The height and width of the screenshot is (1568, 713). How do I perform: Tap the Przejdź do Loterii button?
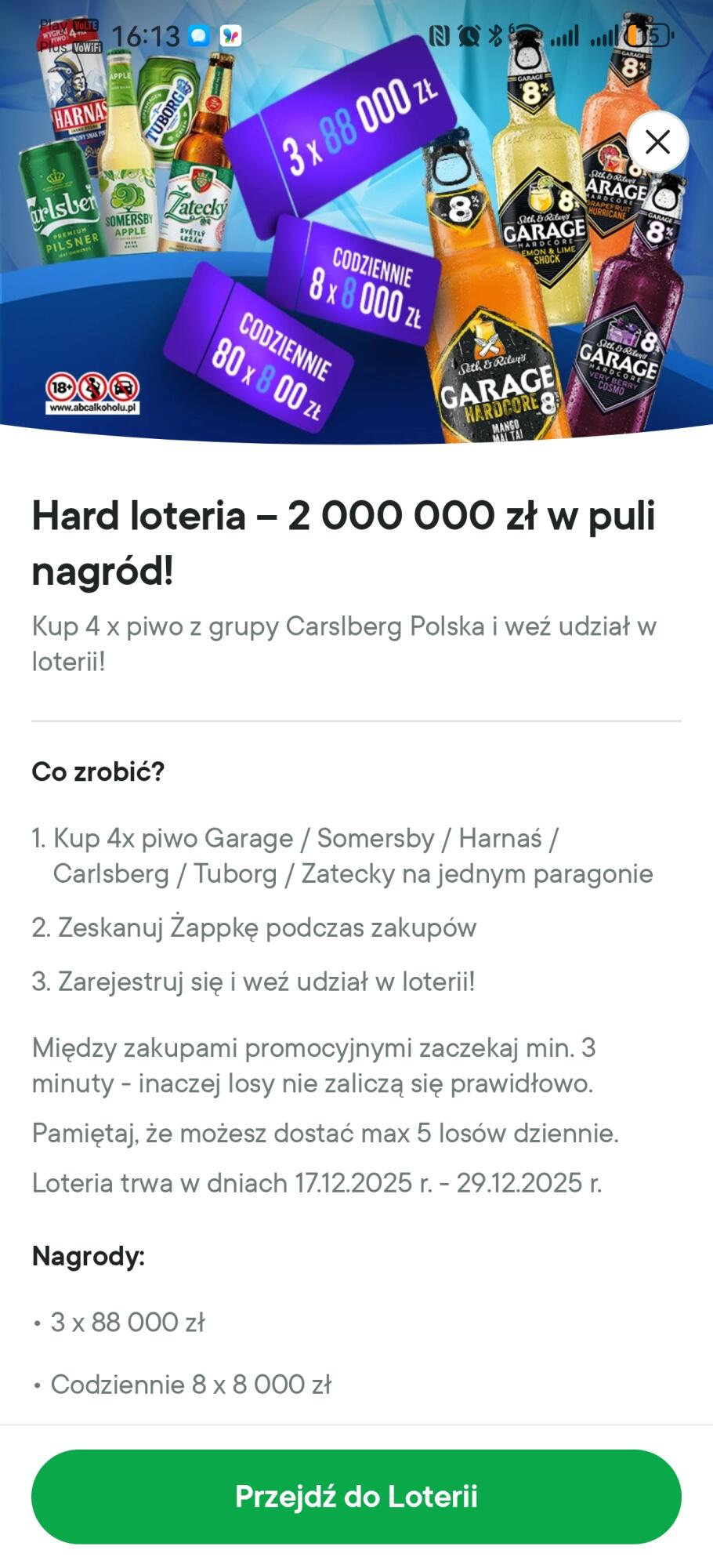(356, 1496)
